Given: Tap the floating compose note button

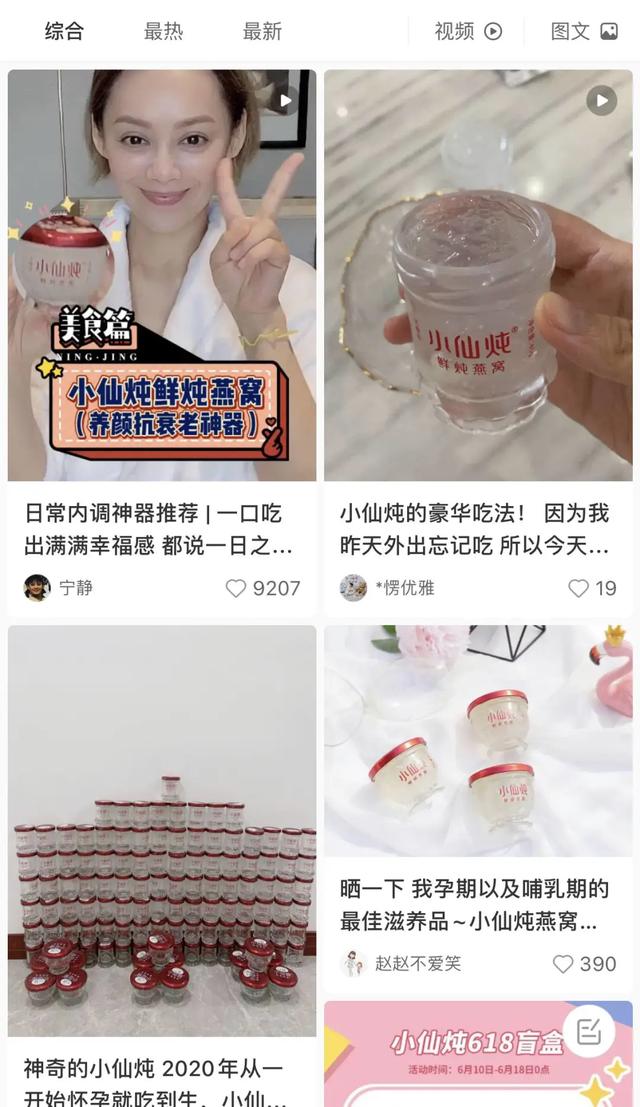Looking at the screenshot, I should pyautogui.click(x=588, y=1031).
